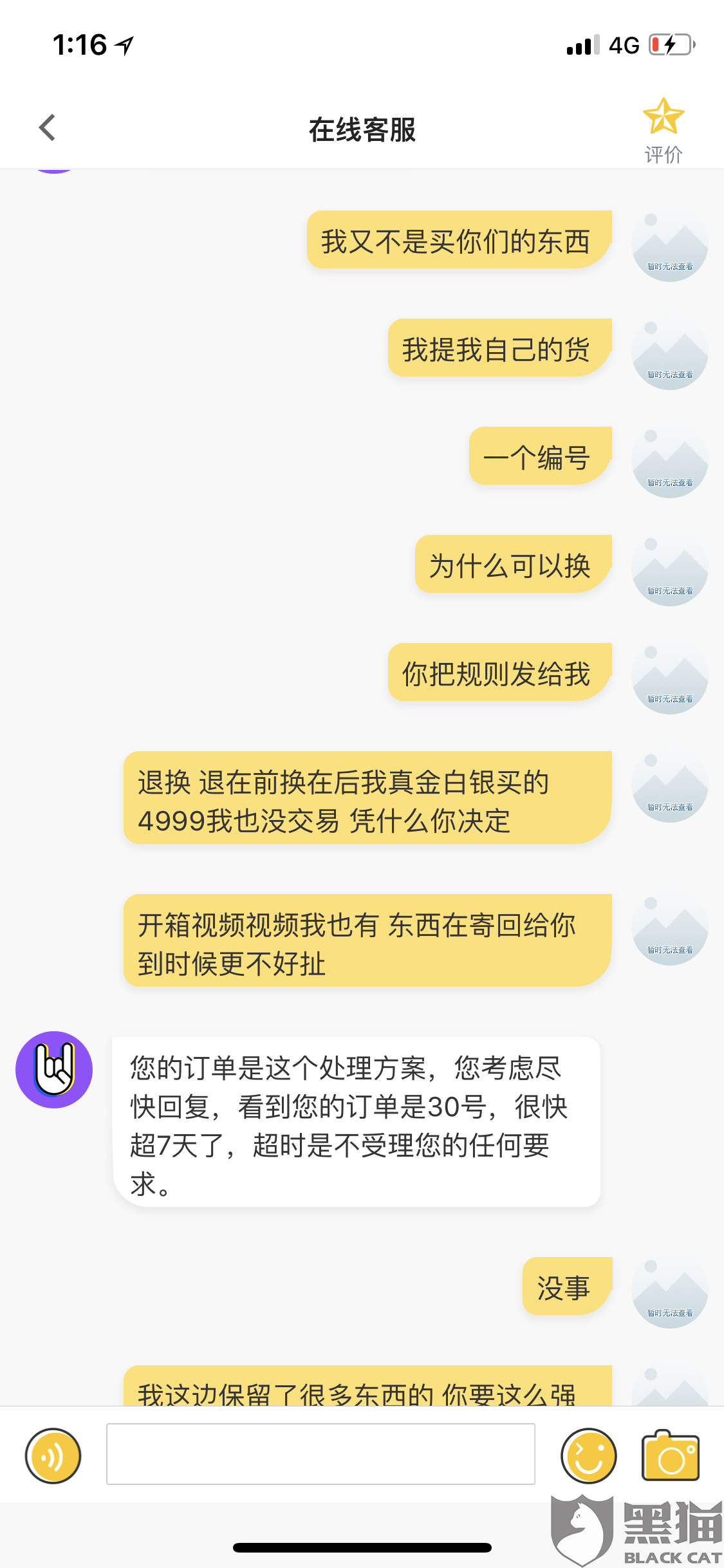Viewport: 724px width, 1568px height.
Task: Go back from the 在线客服 chat
Action: (x=47, y=127)
